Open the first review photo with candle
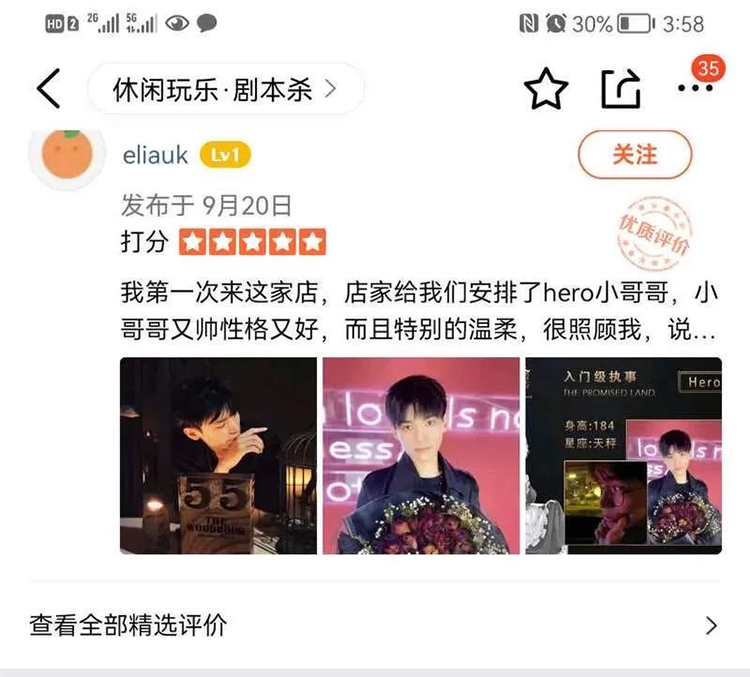Screen dimensions: 750x677 [218, 456]
